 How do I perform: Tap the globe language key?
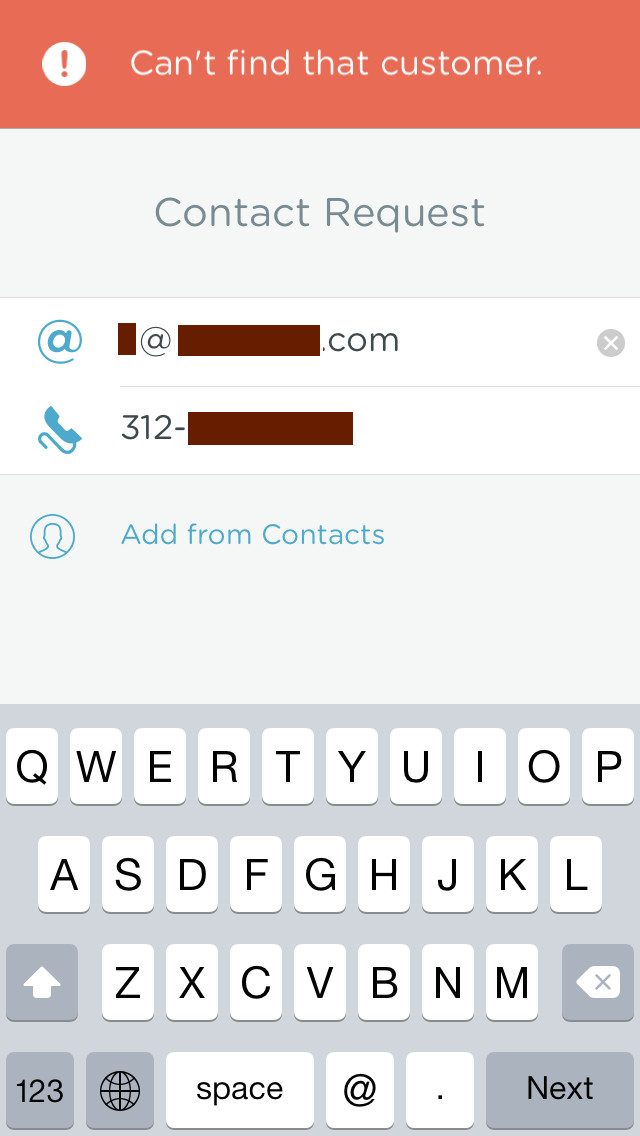tap(120, 1089)
